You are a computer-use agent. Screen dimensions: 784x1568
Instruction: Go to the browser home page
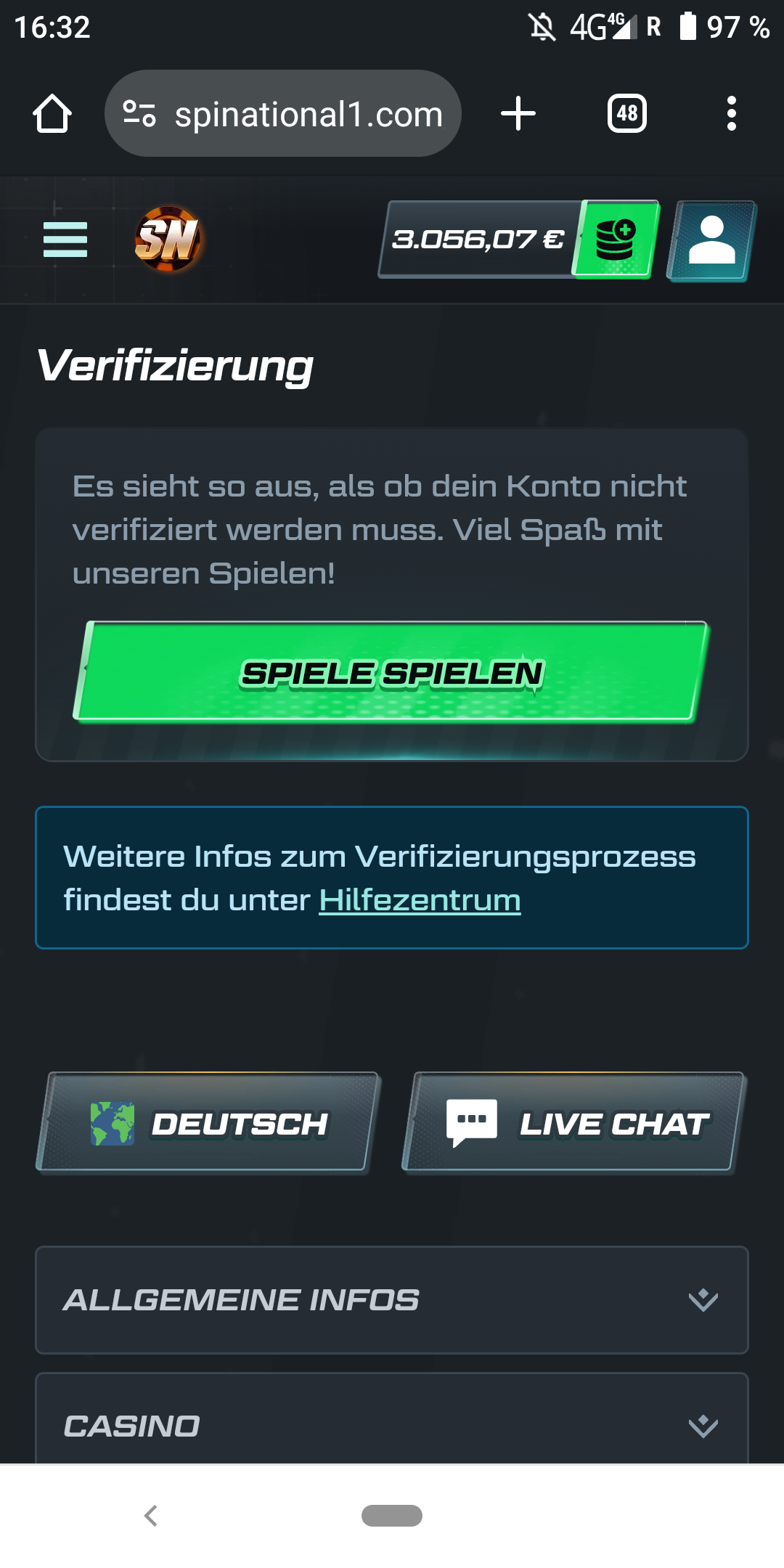(52, 114)
